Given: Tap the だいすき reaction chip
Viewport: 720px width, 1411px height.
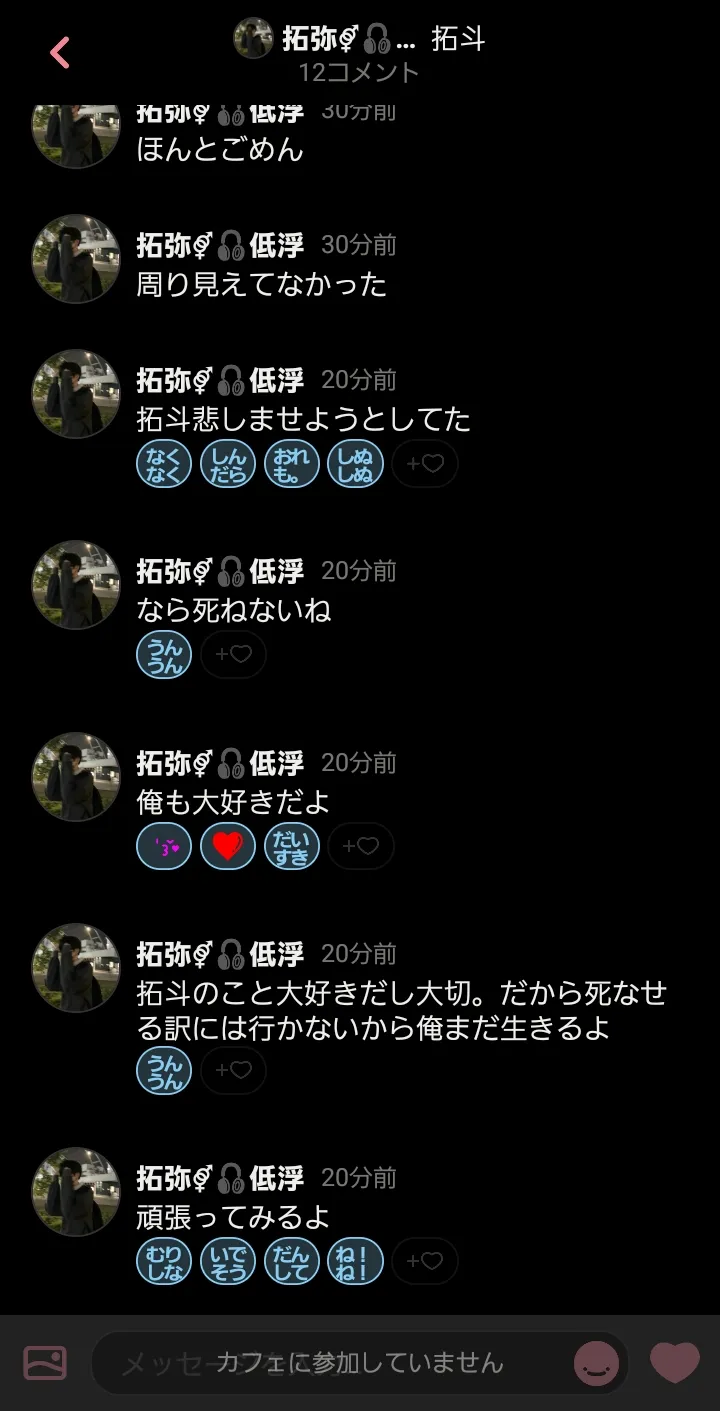Looking at the screenshot, I should click(292, 847).
